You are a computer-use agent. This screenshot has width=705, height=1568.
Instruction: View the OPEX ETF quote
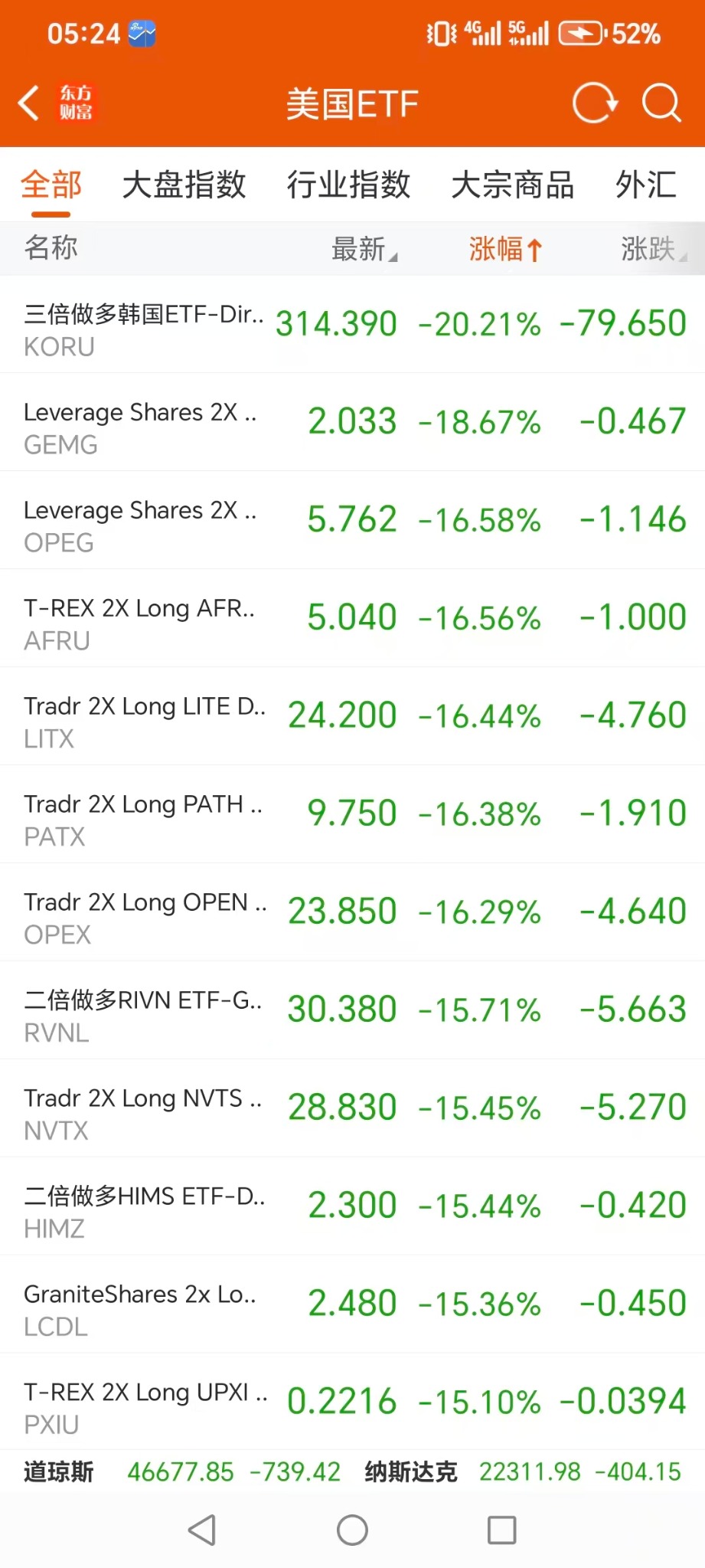352,912
